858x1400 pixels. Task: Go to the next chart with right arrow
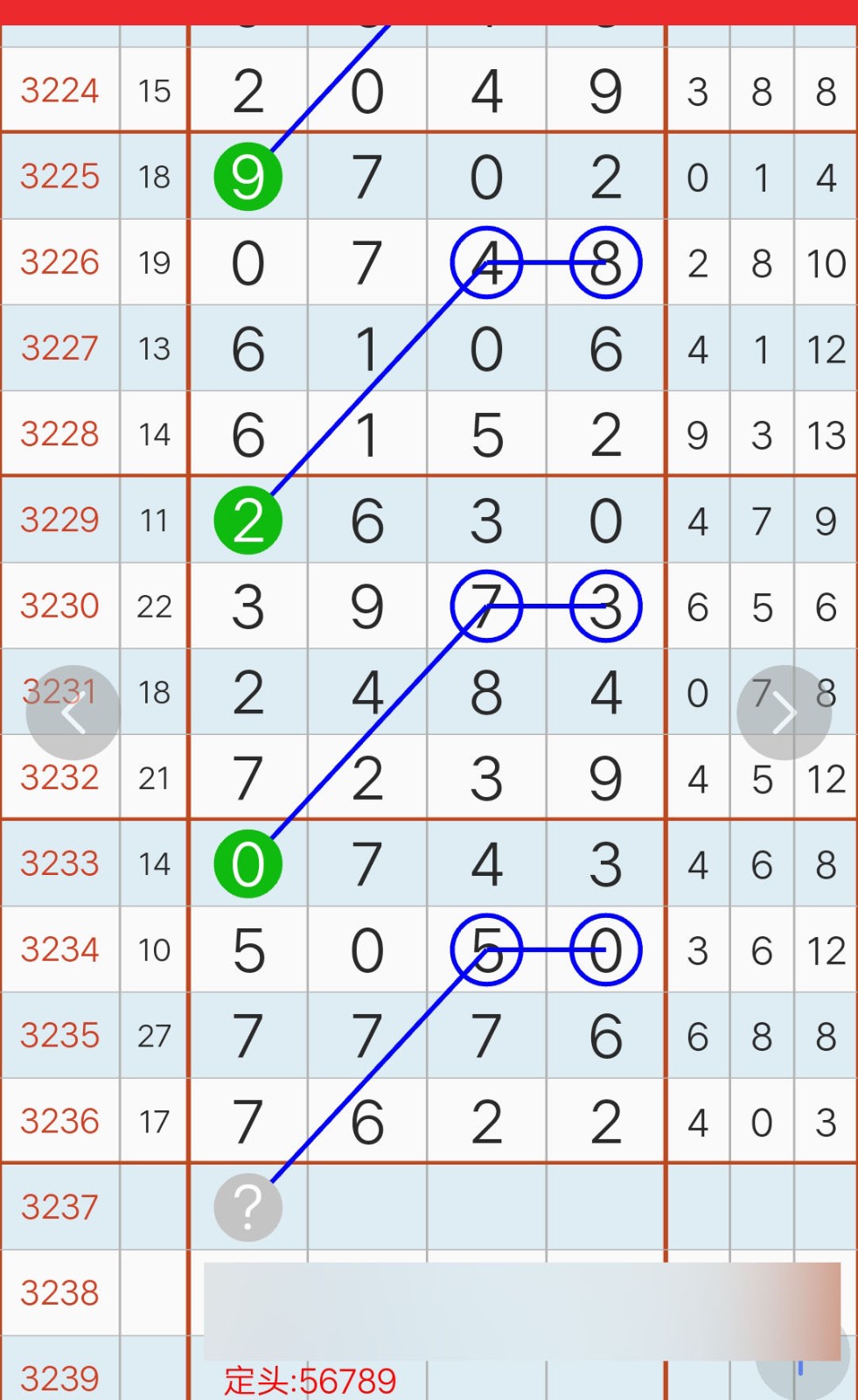[784, 713]
